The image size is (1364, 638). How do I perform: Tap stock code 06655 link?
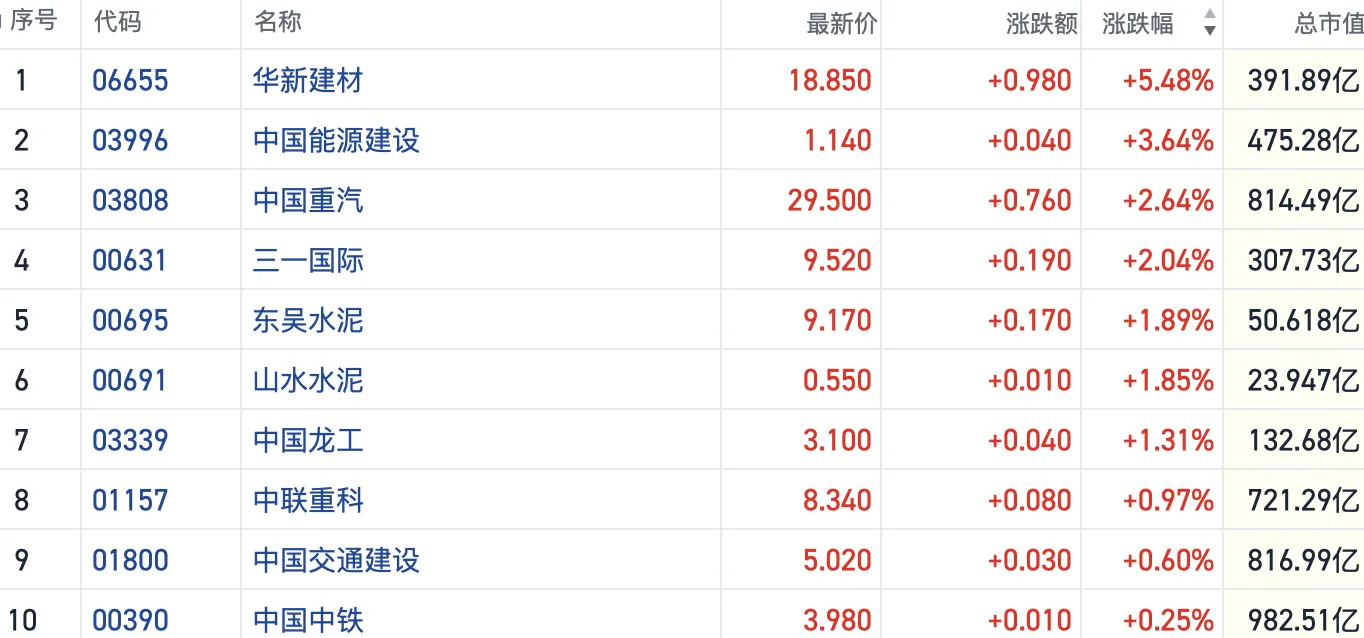(x=130, y=80)
